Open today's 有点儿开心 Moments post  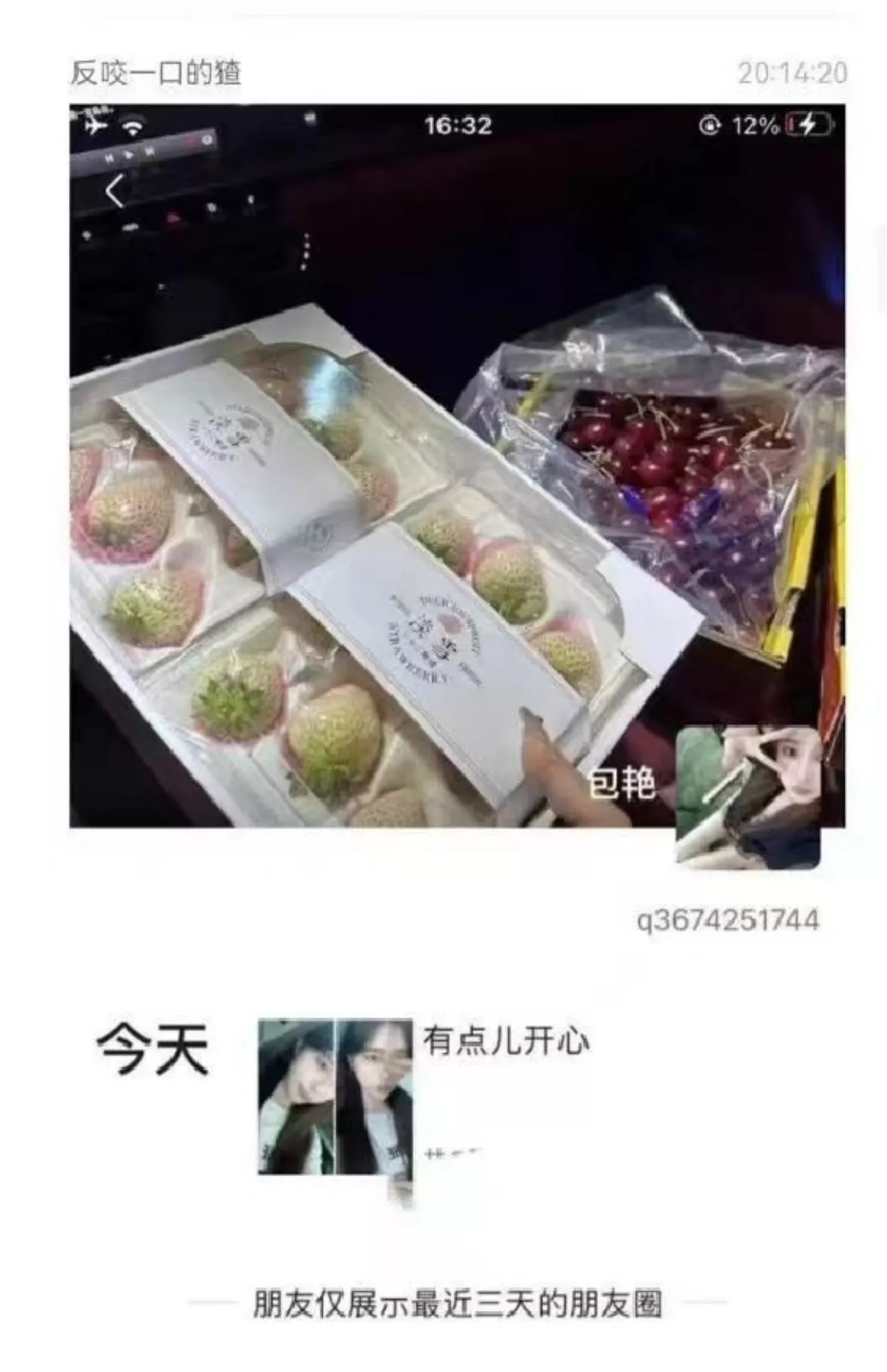tap(504, 1042)
